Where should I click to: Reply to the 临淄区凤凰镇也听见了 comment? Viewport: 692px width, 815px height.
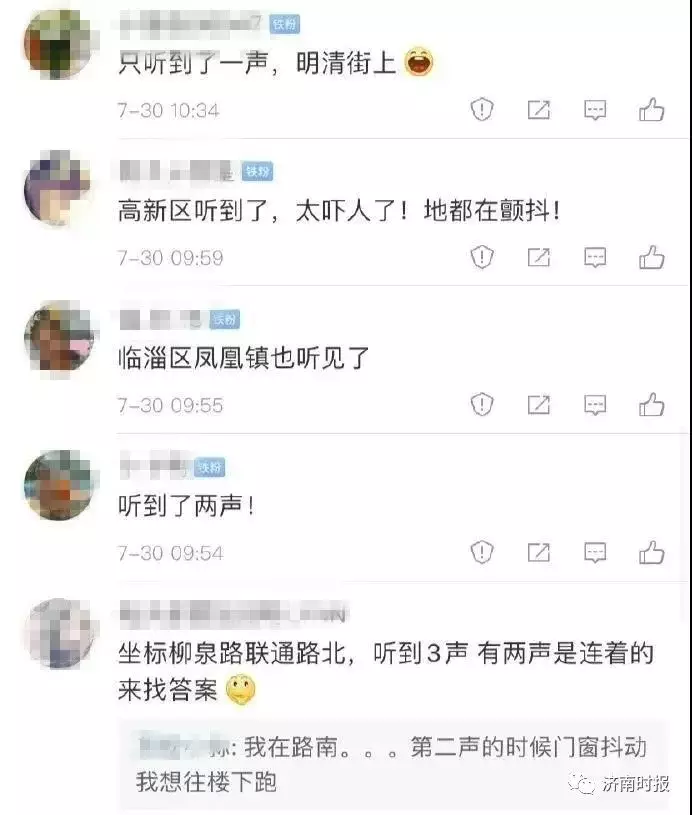[595, 405]
